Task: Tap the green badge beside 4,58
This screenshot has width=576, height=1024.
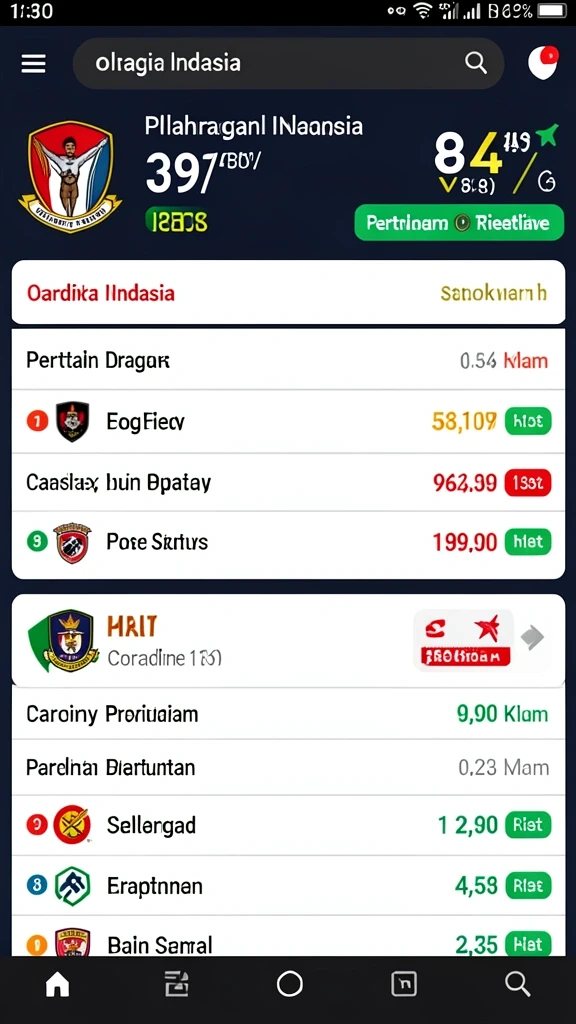Action: pyautogui.click(x=528, y=886)
